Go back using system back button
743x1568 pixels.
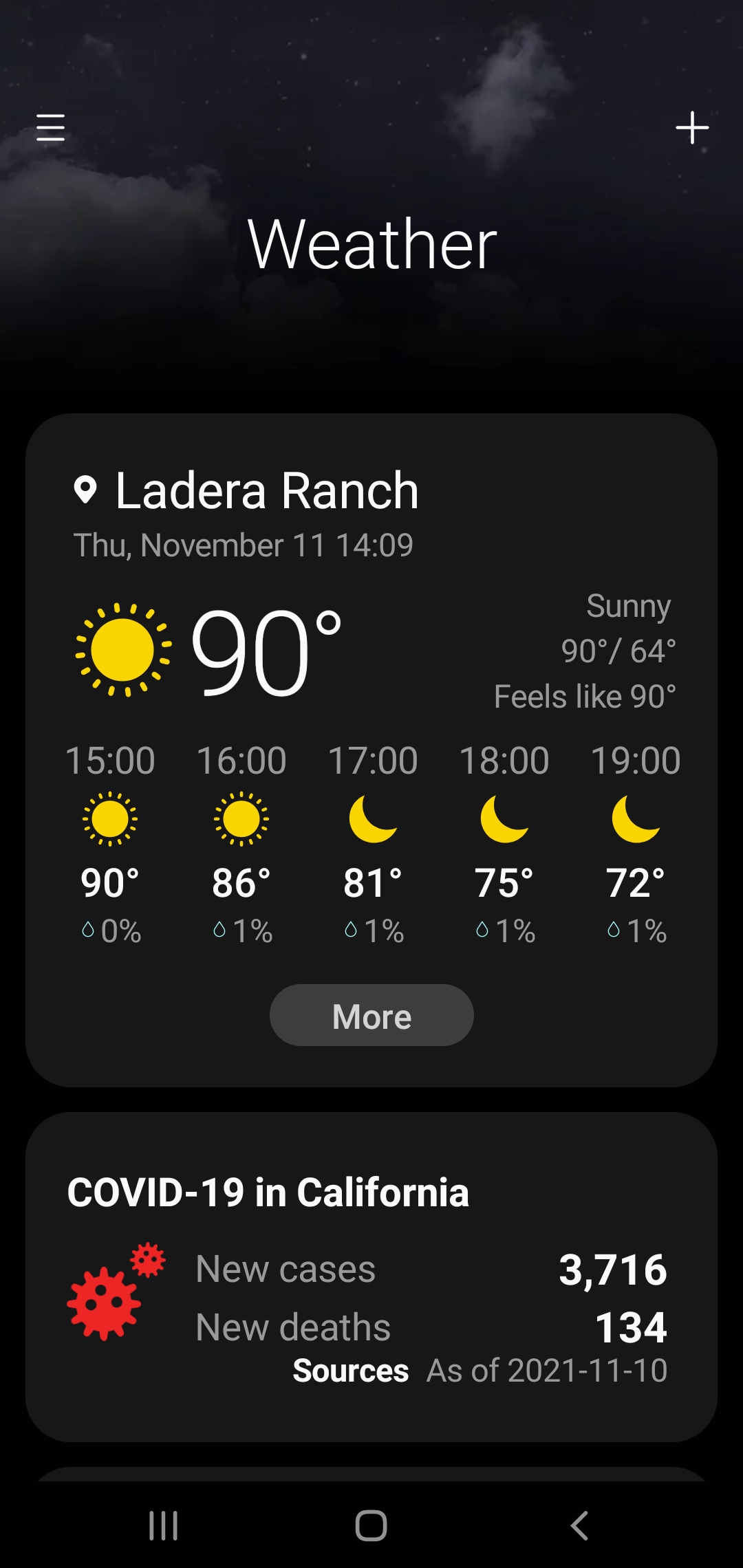(x=579, y=1525)
